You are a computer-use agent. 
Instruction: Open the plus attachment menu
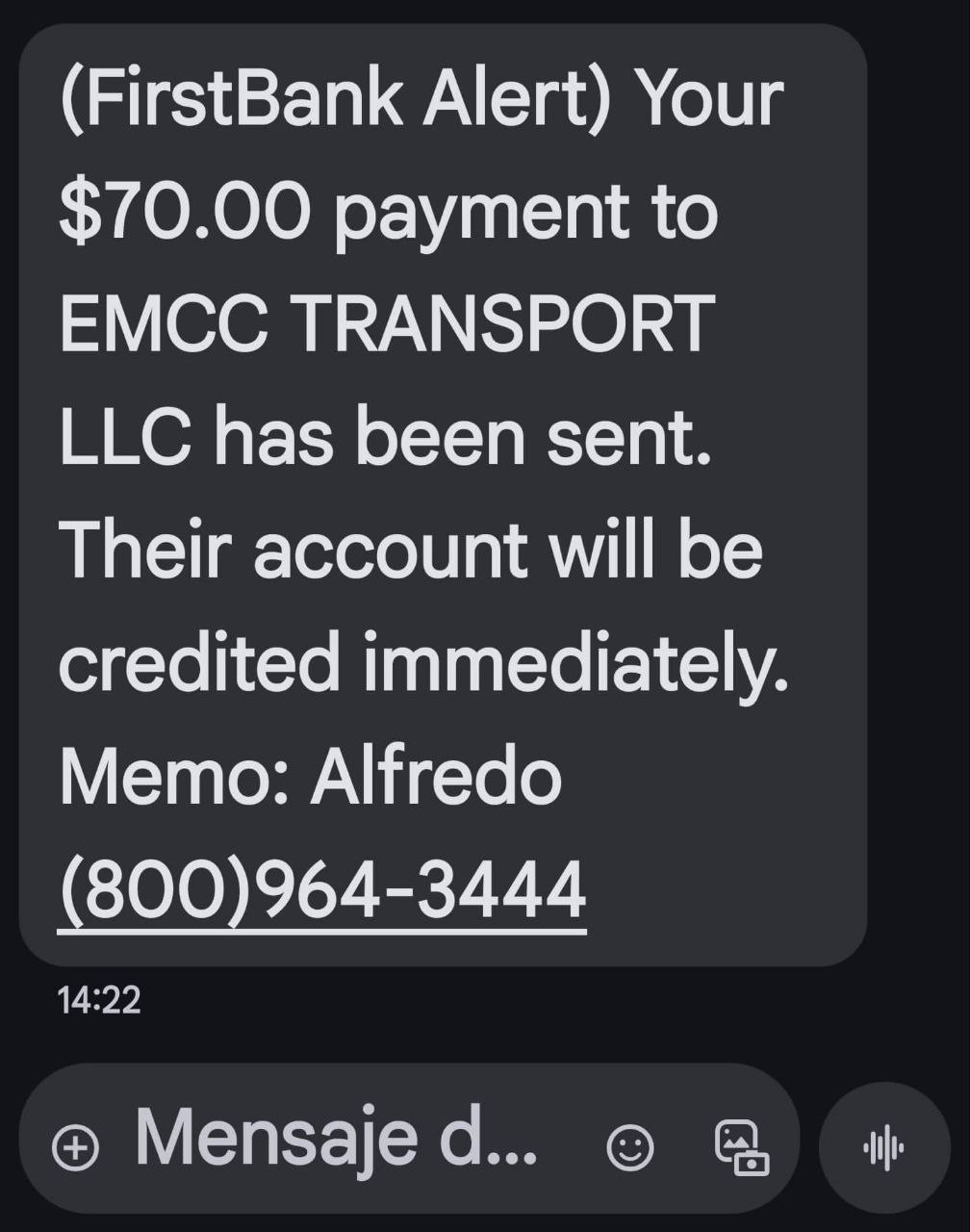click(75, 1146)
